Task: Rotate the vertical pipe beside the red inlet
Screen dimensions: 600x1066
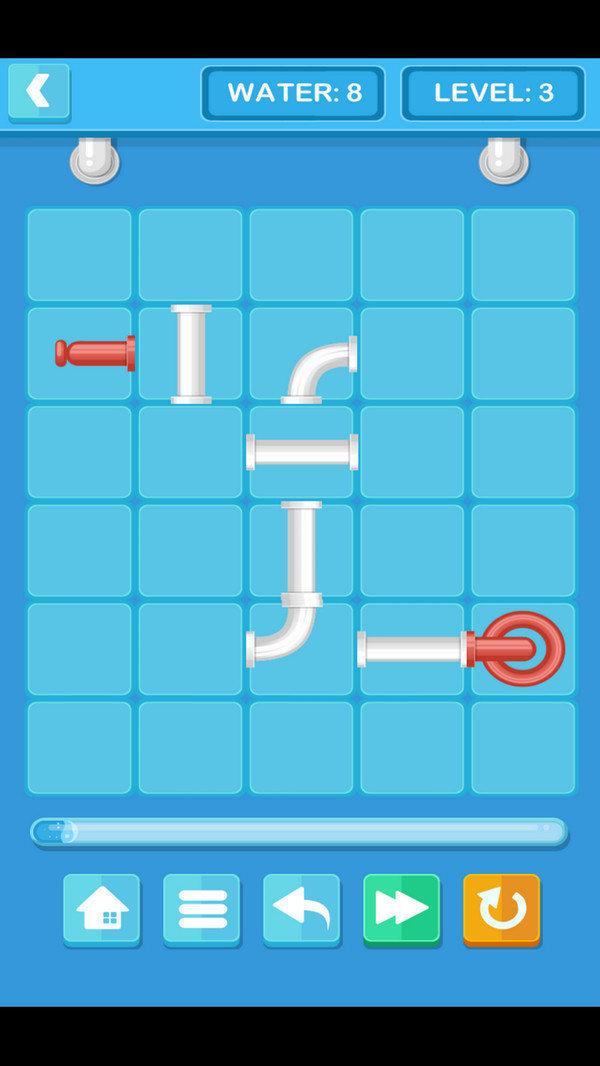Action: coord(191,354)
